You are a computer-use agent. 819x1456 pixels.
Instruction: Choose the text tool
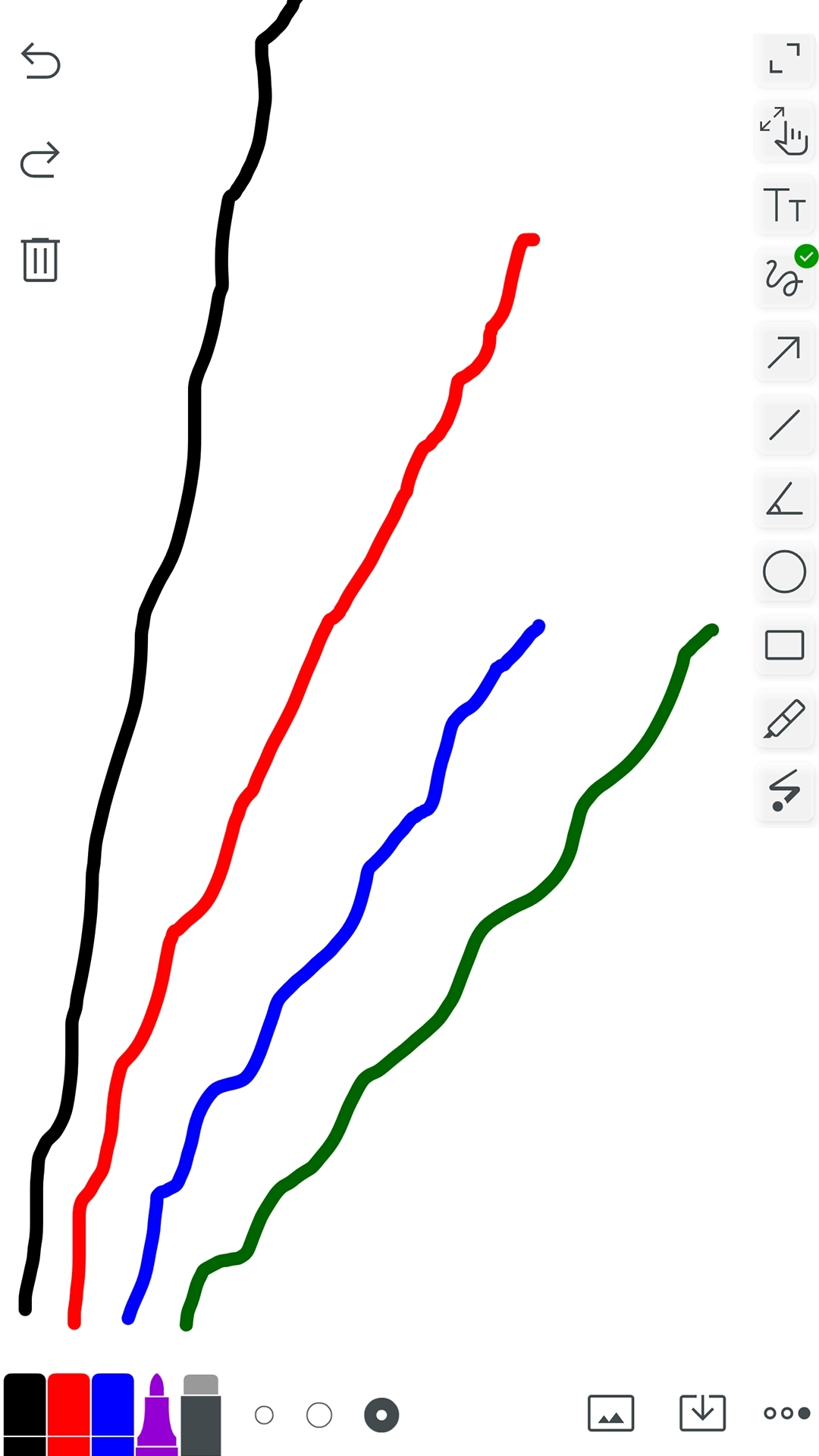point(784,205)
